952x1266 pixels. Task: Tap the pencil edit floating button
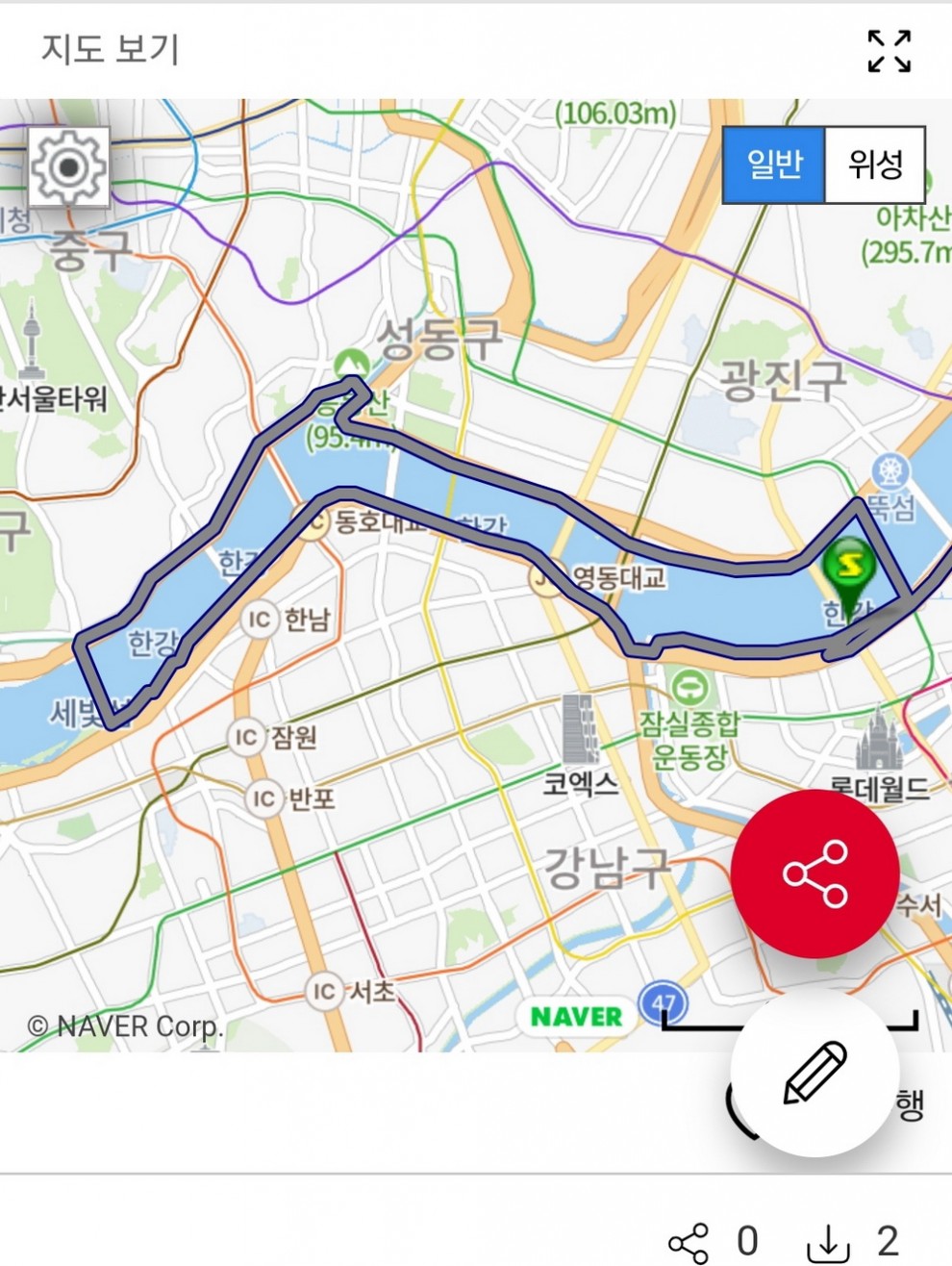coord(814,1073)
